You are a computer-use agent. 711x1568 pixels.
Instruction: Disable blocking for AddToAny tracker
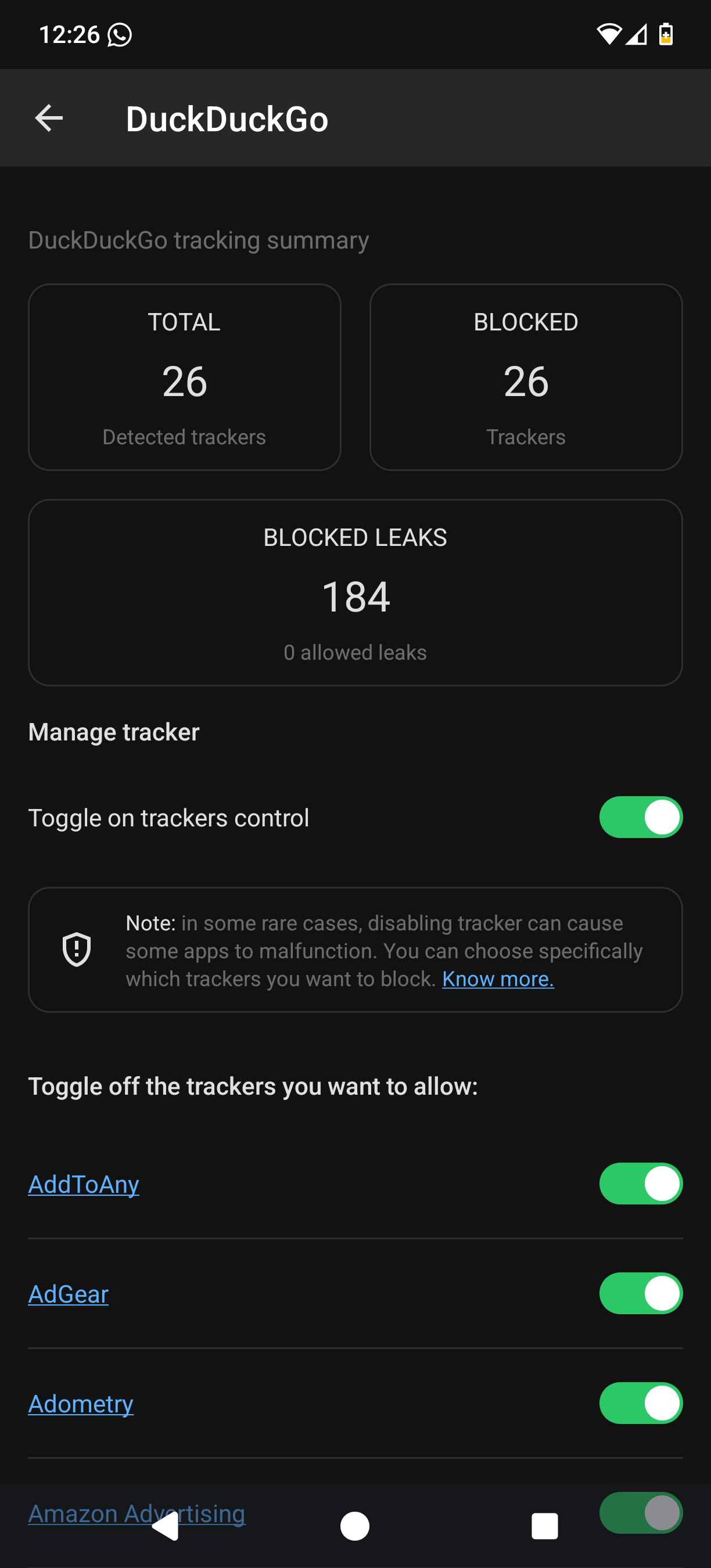(x=640, y=1184)
